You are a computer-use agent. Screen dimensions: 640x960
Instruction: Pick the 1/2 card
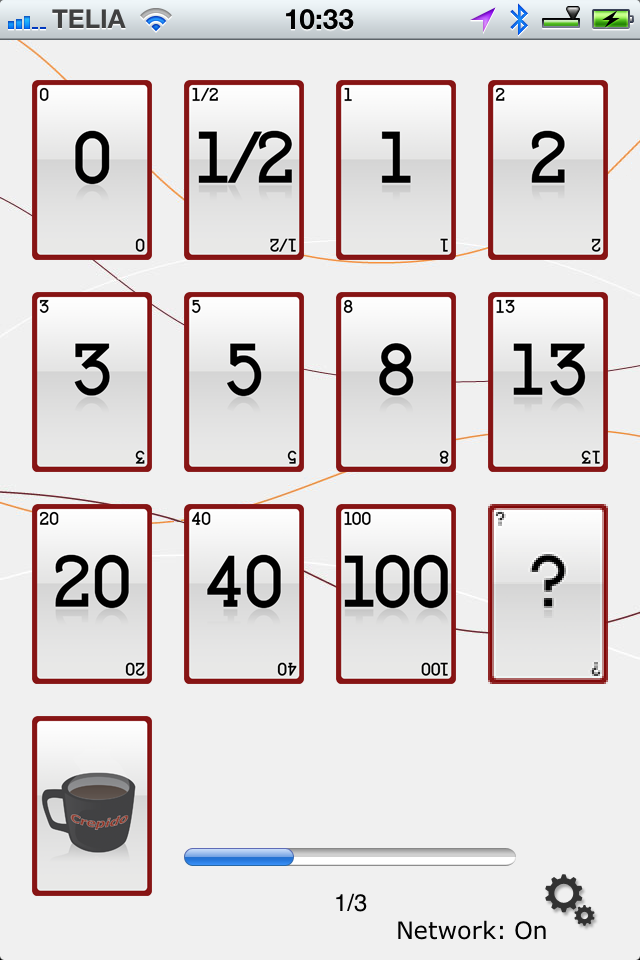(244, 170)
